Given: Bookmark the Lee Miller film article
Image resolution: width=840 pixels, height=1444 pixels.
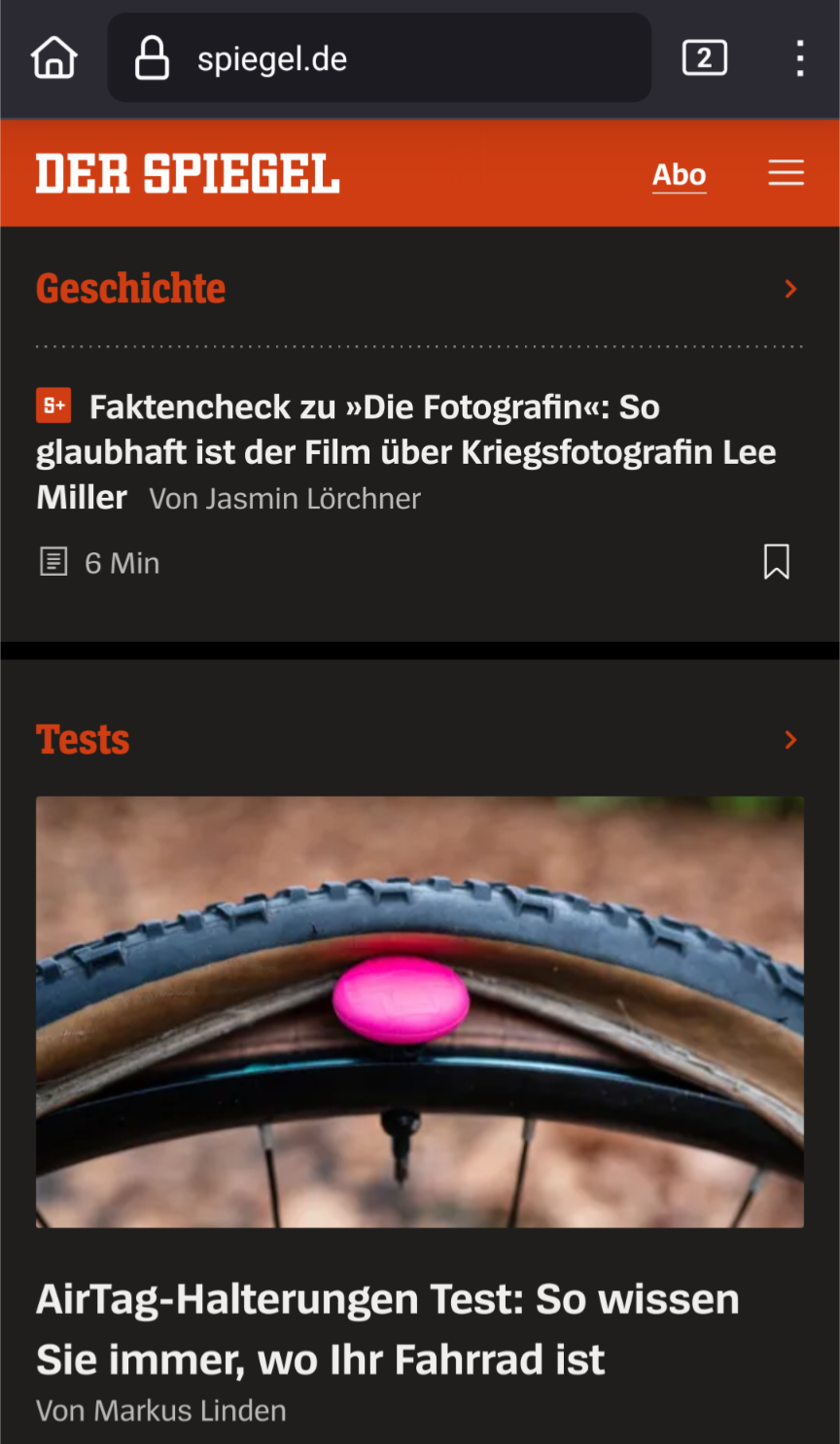Looking at the screenshot, I should tap(776, 562).
